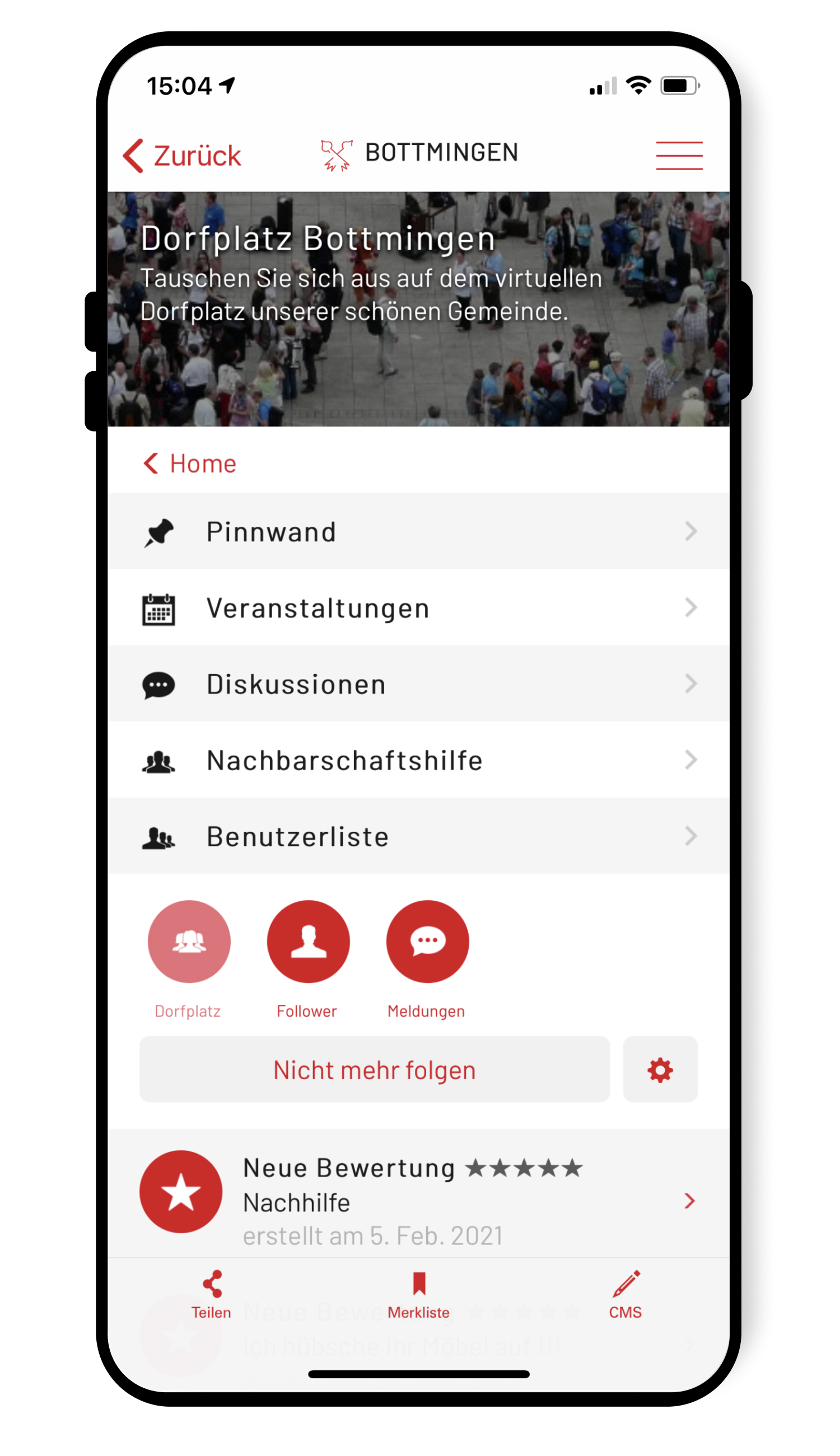840x1456 pixels.
Task: Open Veranstaltungen
Action: click(x=418, y=607)
